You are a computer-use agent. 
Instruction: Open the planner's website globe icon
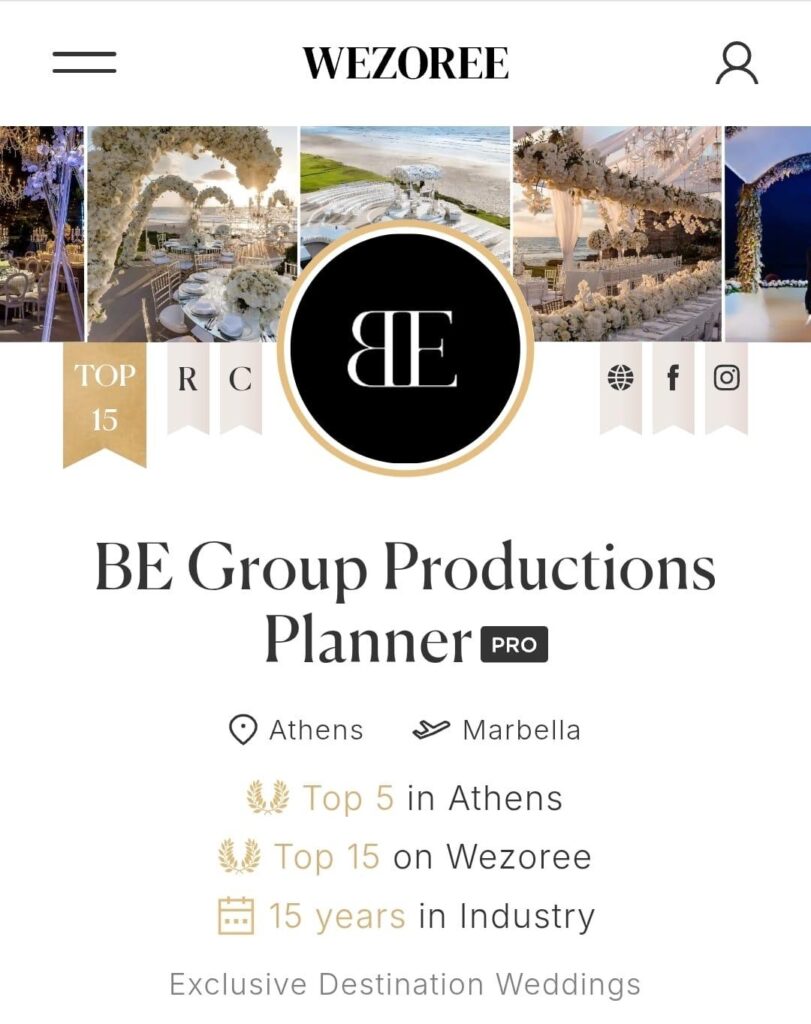pos(621,379)
